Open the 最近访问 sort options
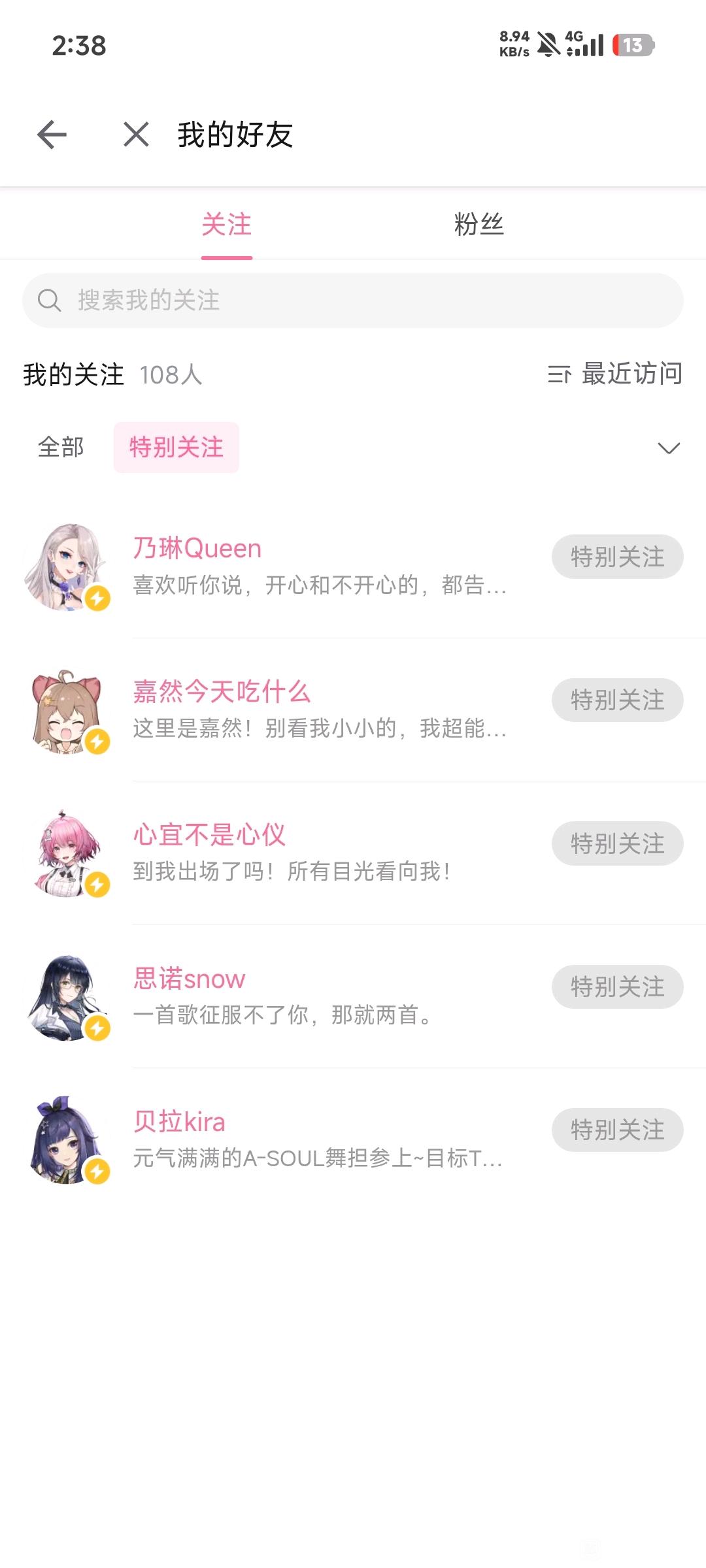706x1568 pixels. tap(615, 374)
